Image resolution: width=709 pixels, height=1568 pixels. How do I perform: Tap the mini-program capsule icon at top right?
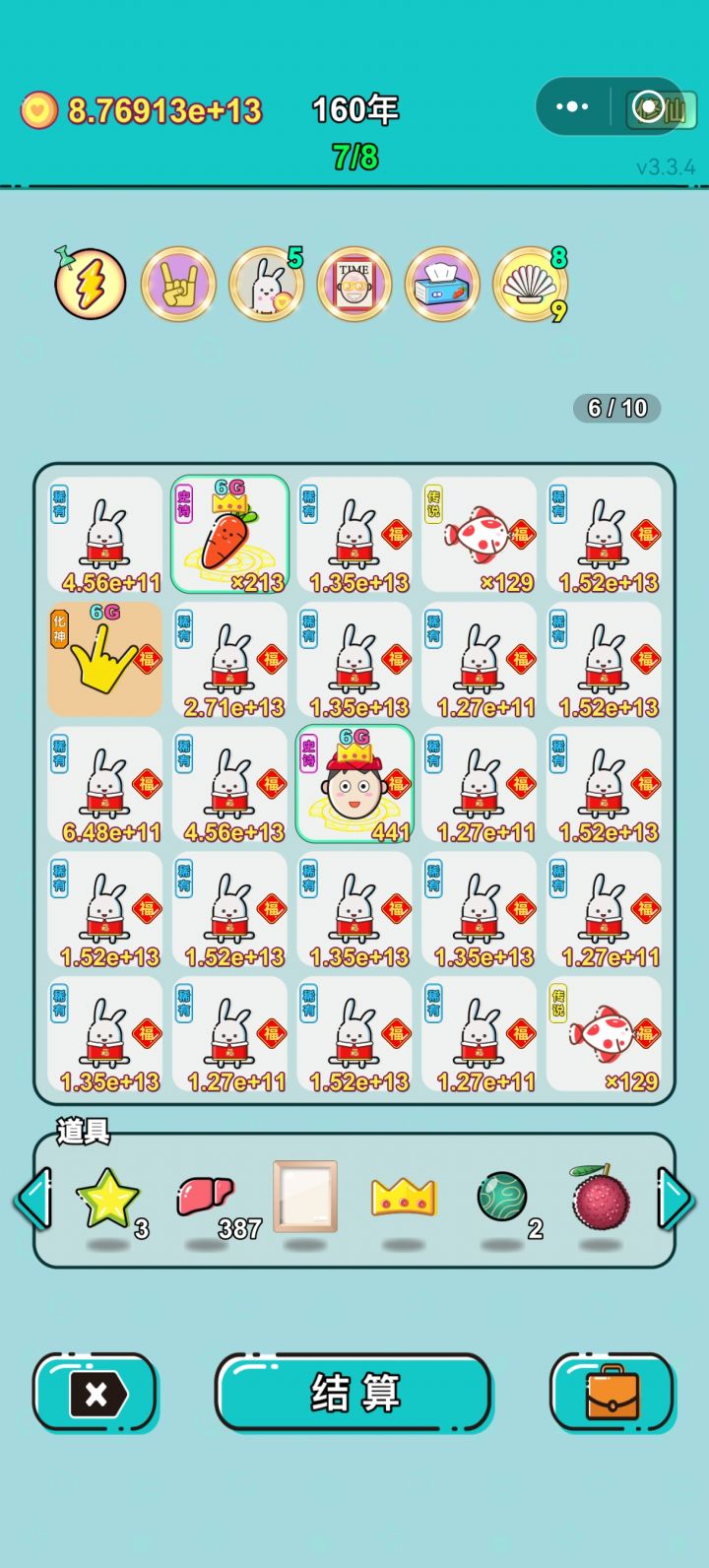(650, 107)
